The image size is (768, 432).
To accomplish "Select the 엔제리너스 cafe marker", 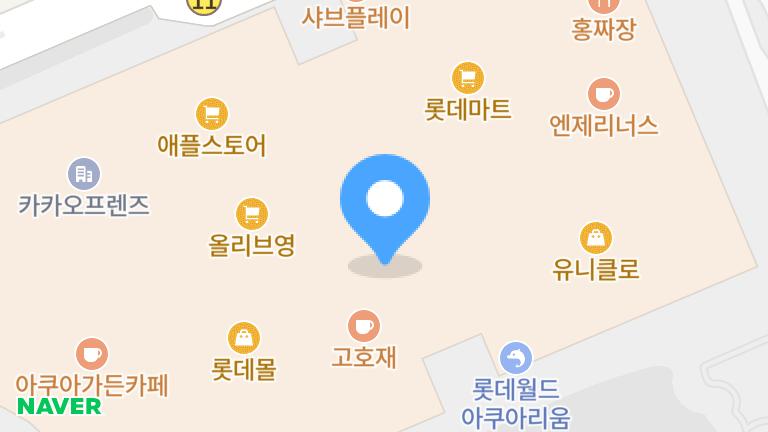I will (x=603, y=95).
